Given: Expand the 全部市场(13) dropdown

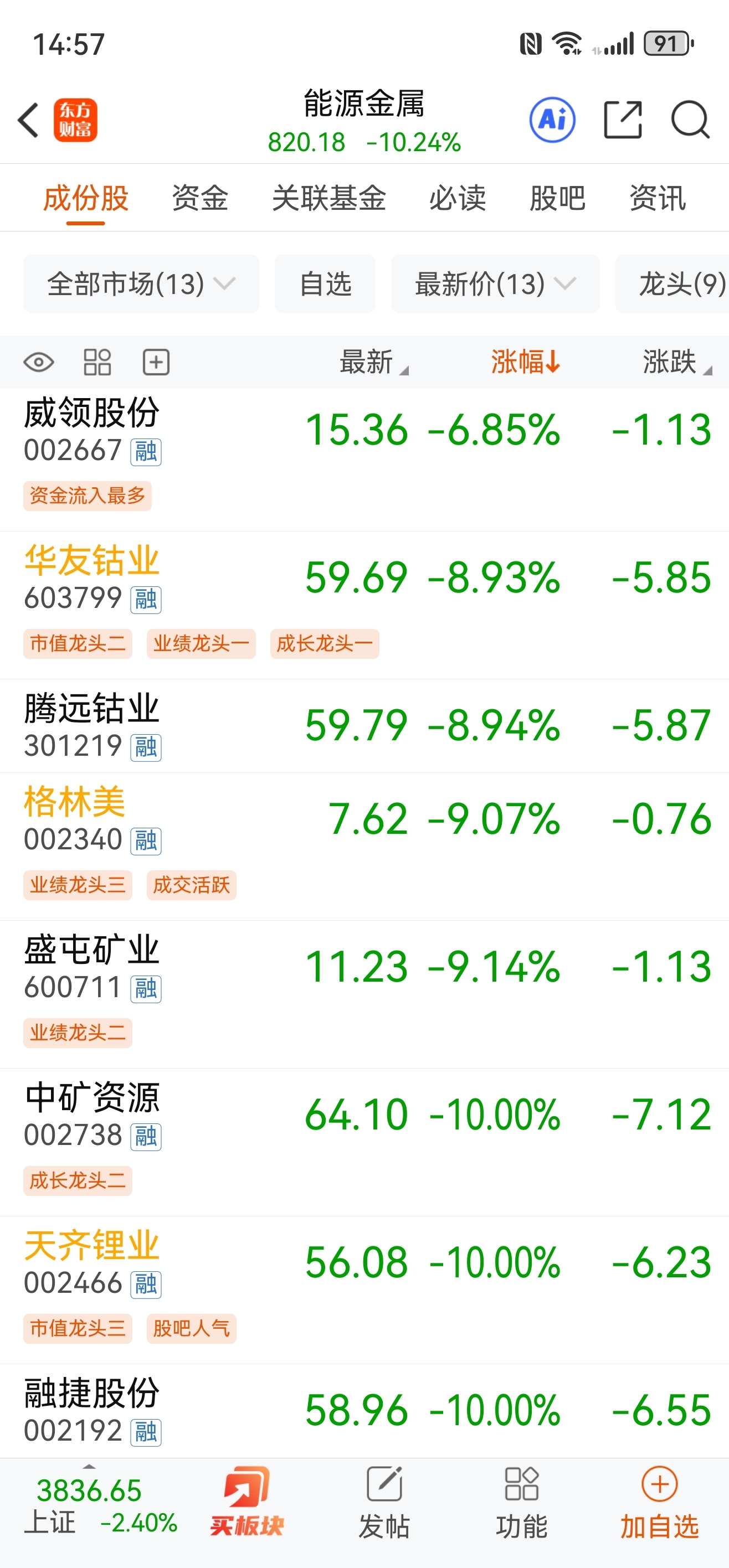Looking at the screenshot, I should coord(141,283).
